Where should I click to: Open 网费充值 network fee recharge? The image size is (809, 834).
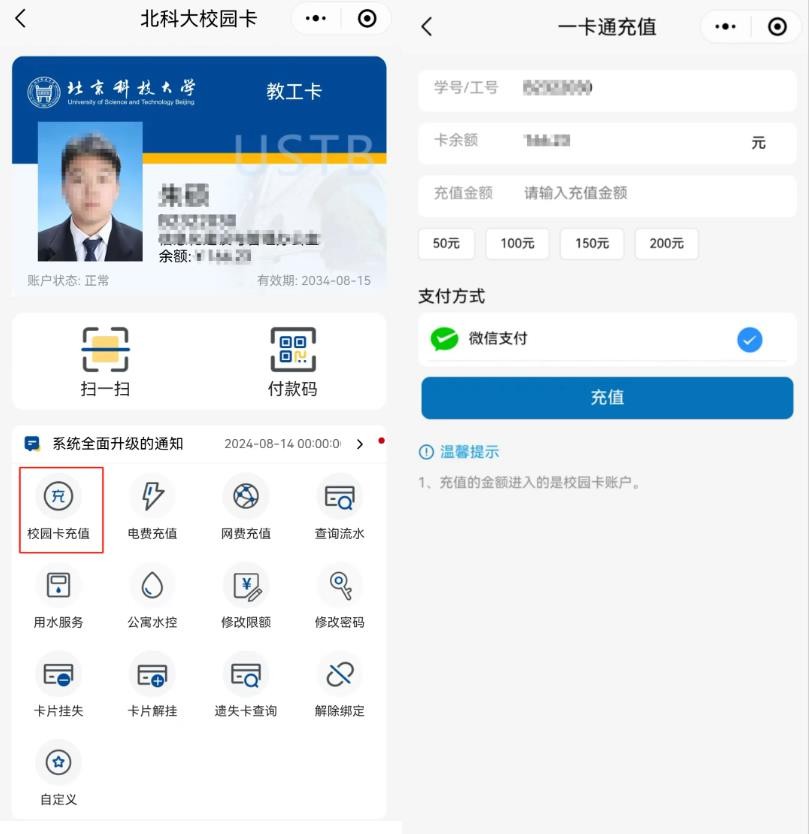pos(246,507)
